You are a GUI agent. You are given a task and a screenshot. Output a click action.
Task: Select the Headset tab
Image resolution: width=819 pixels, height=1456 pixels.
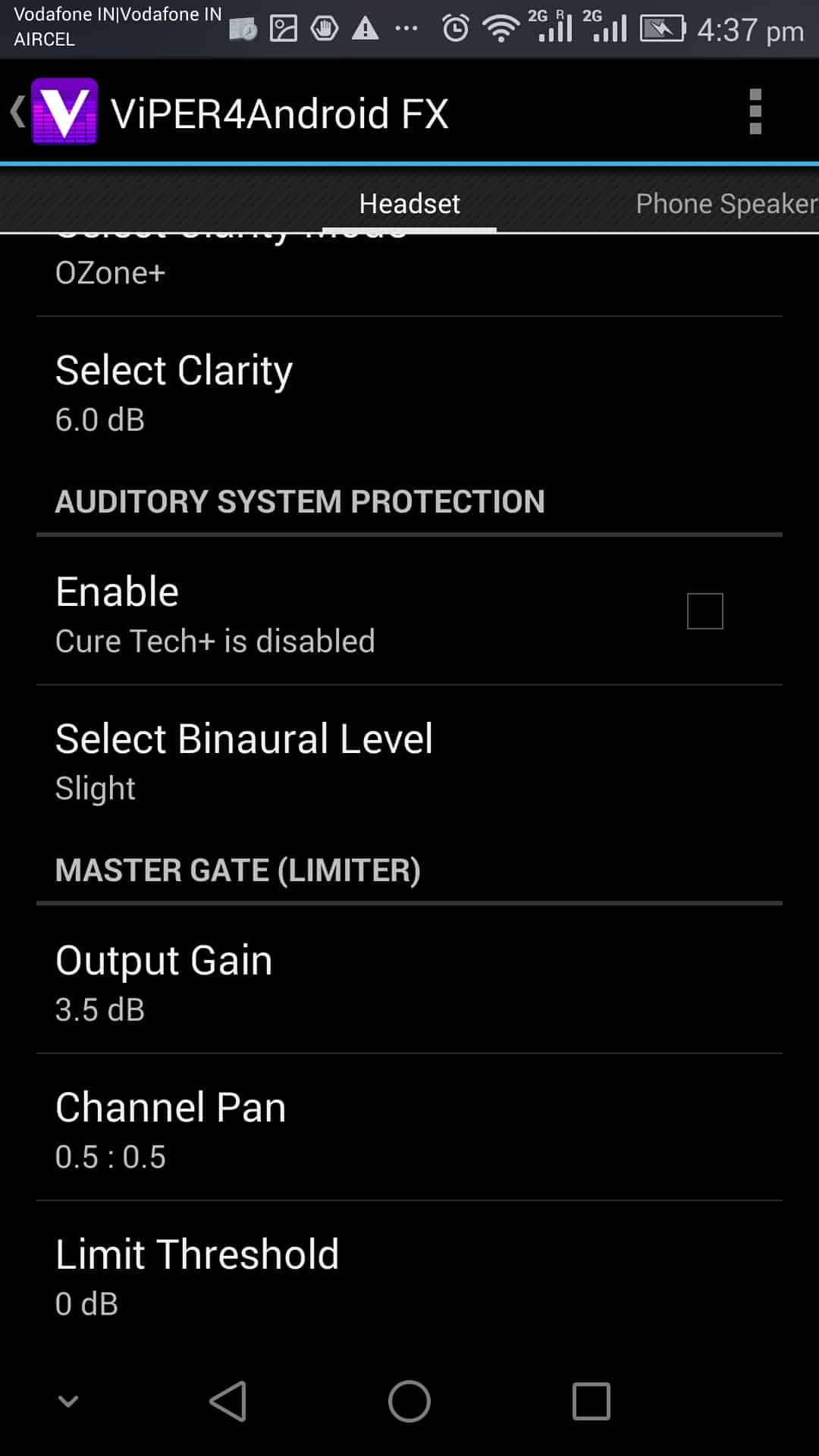coord(409,203)
